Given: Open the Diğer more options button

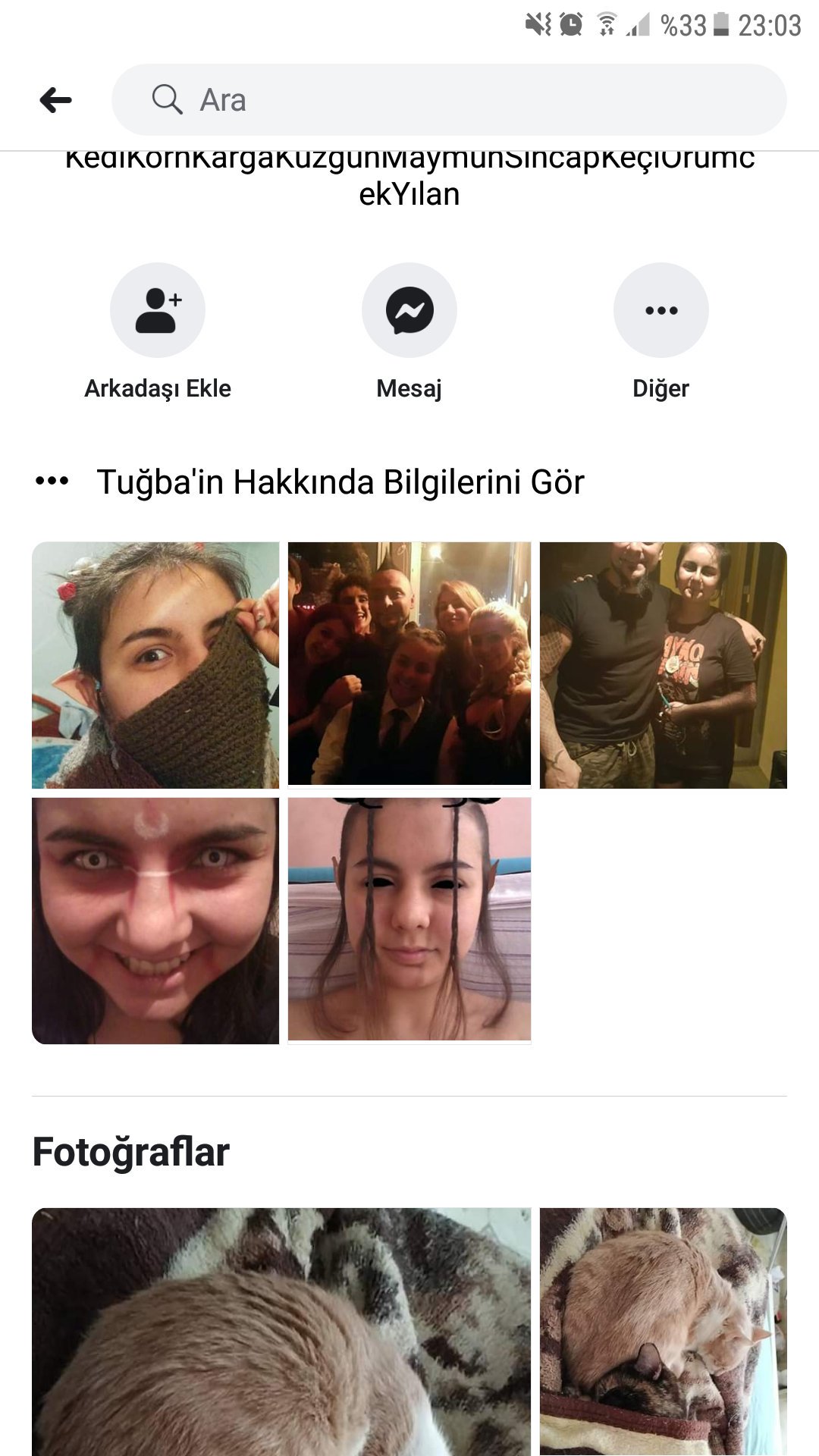Looking at the screenshot, I should (661, 311).
